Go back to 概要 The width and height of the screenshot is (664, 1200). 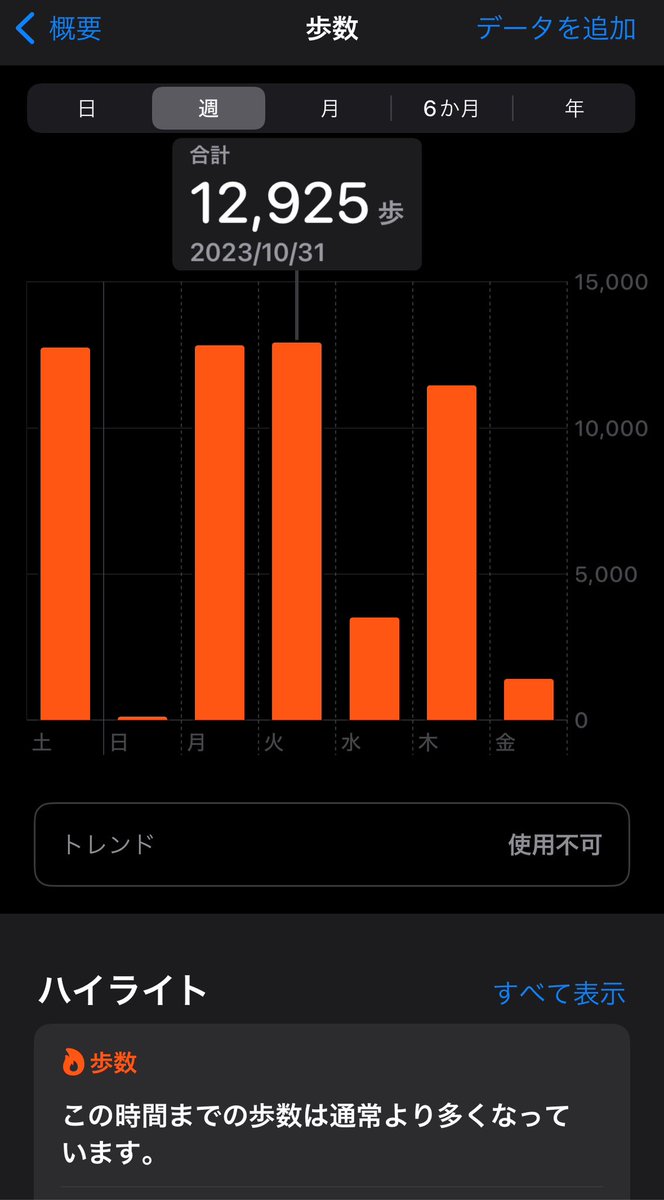tap(58, 28)
